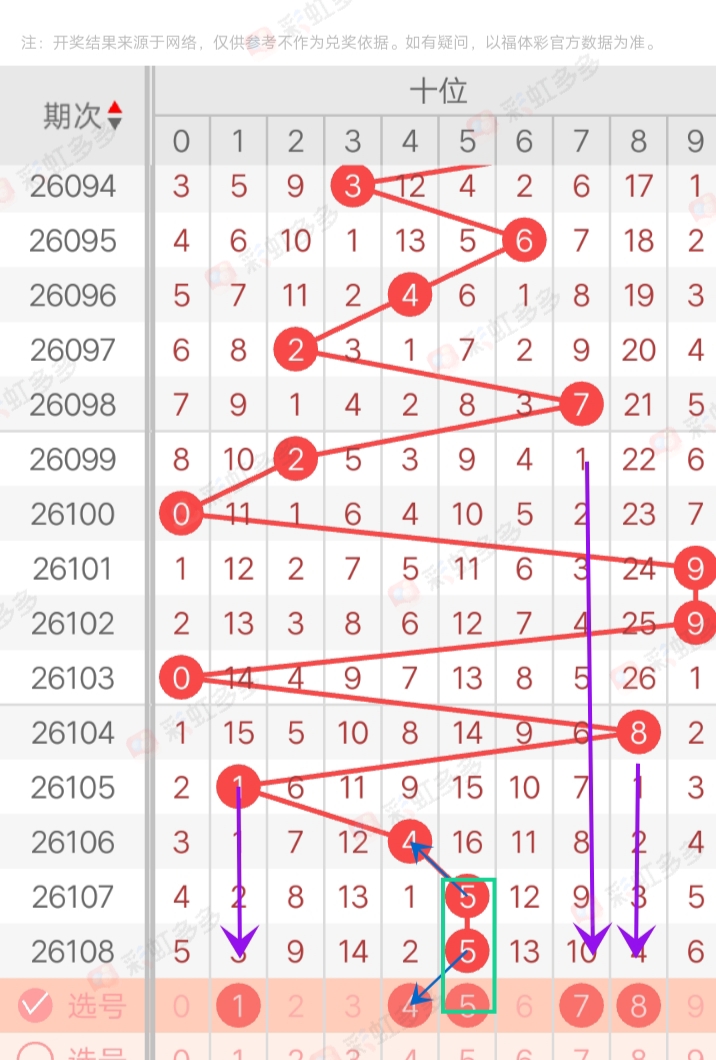Select number 3 in the ticked 选号 row
The image size is (716, 1060).
pos(352,1005)
